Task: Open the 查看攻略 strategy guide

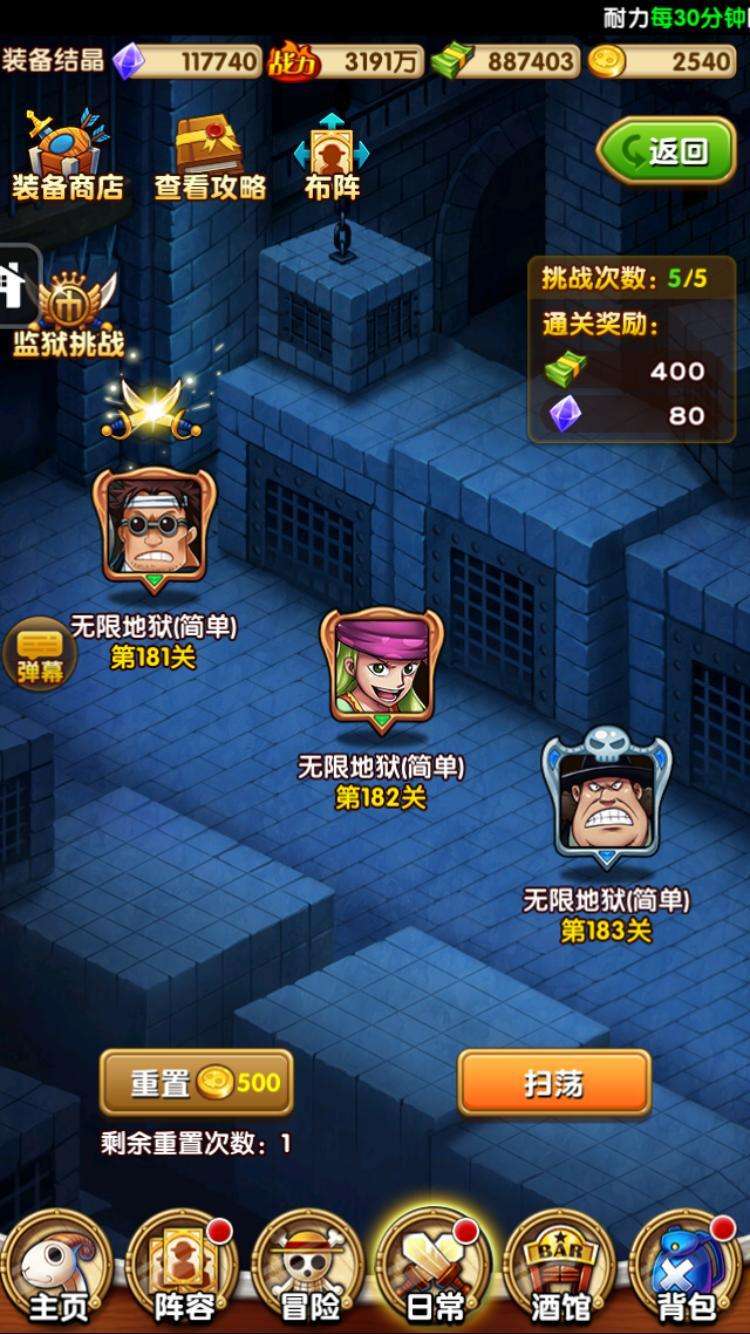Action: (210, 157)
